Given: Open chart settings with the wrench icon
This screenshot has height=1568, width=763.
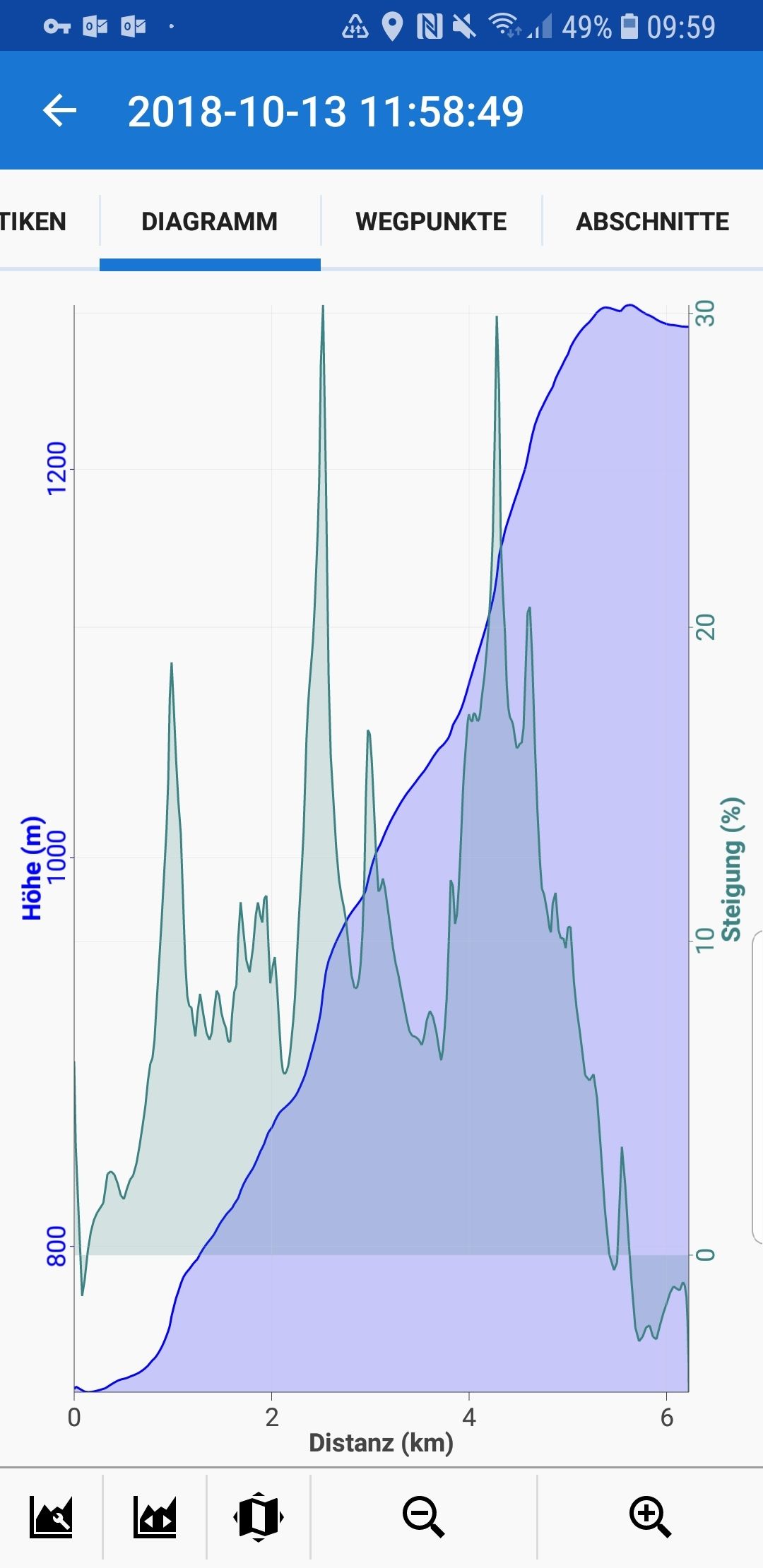Looking at the screenshot, I should point(51,1516).
